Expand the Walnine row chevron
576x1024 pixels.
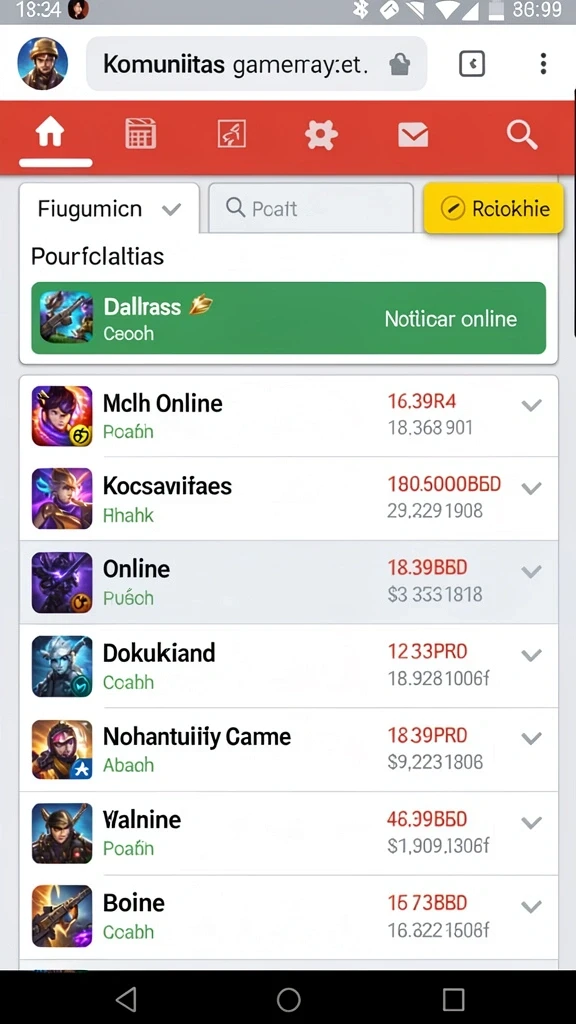tap(532, 822)
